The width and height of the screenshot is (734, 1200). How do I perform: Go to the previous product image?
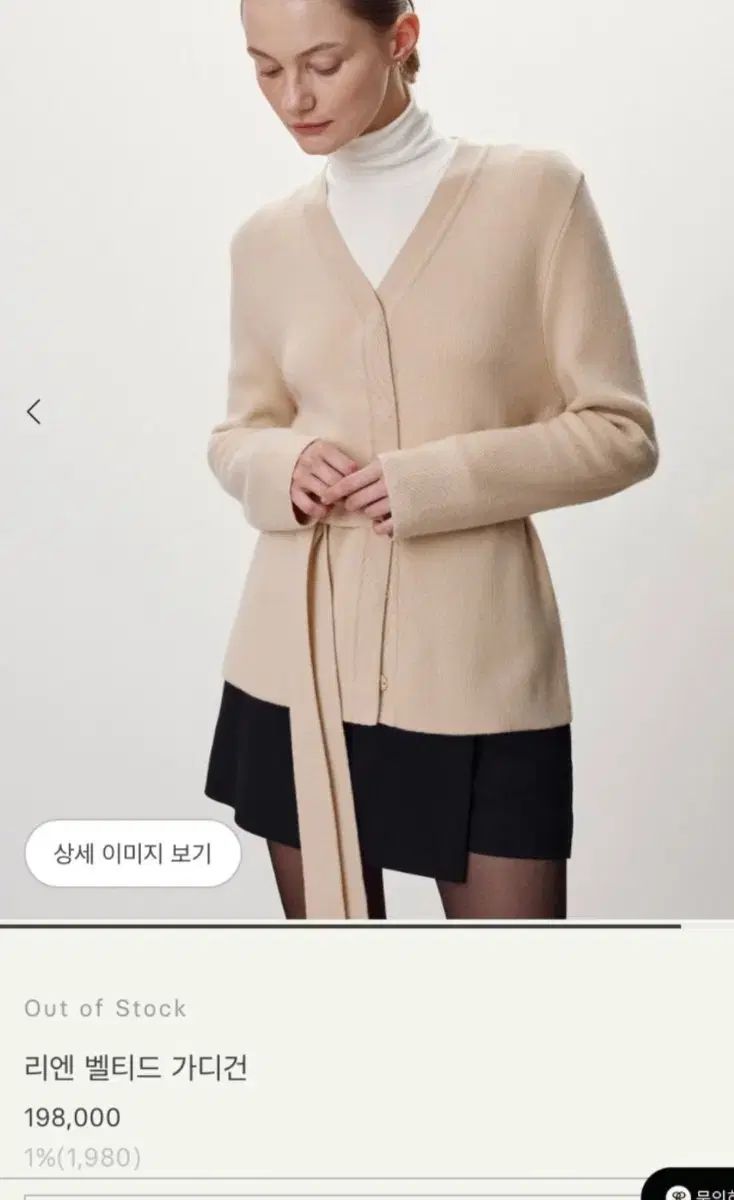34,411
